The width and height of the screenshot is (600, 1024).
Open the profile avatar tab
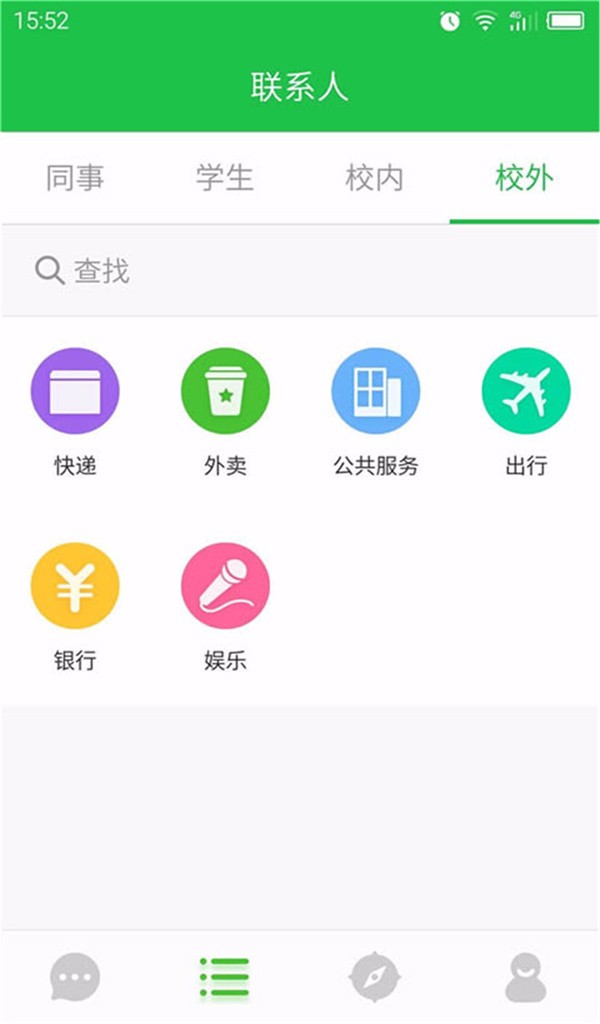coord(526,978)
